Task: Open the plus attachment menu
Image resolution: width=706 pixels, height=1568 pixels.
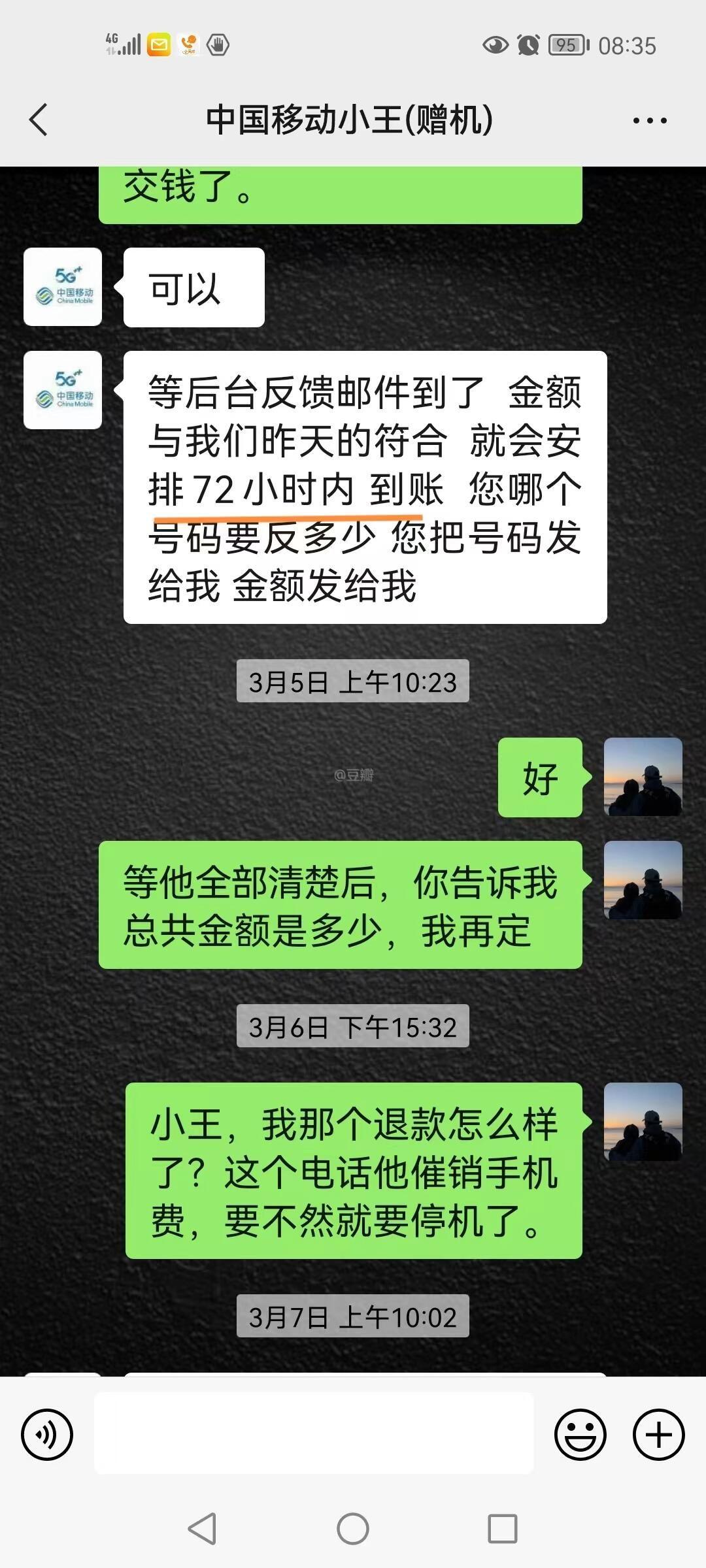Action: coord(658,1435)
